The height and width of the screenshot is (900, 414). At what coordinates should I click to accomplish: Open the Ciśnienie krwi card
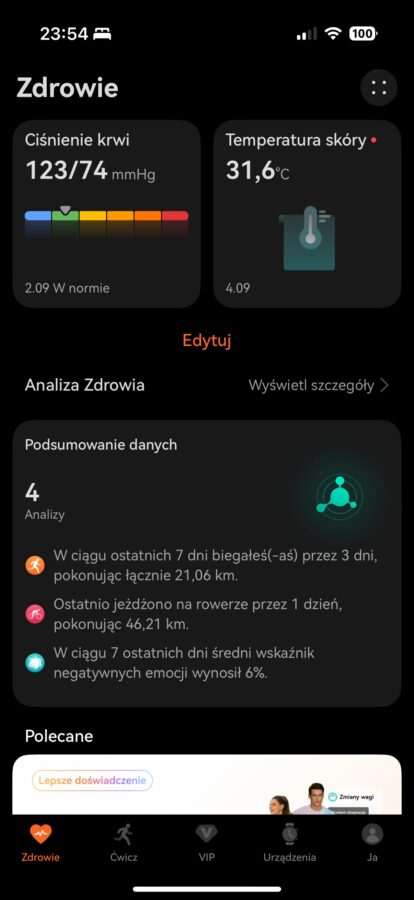[x=107, y=214]
